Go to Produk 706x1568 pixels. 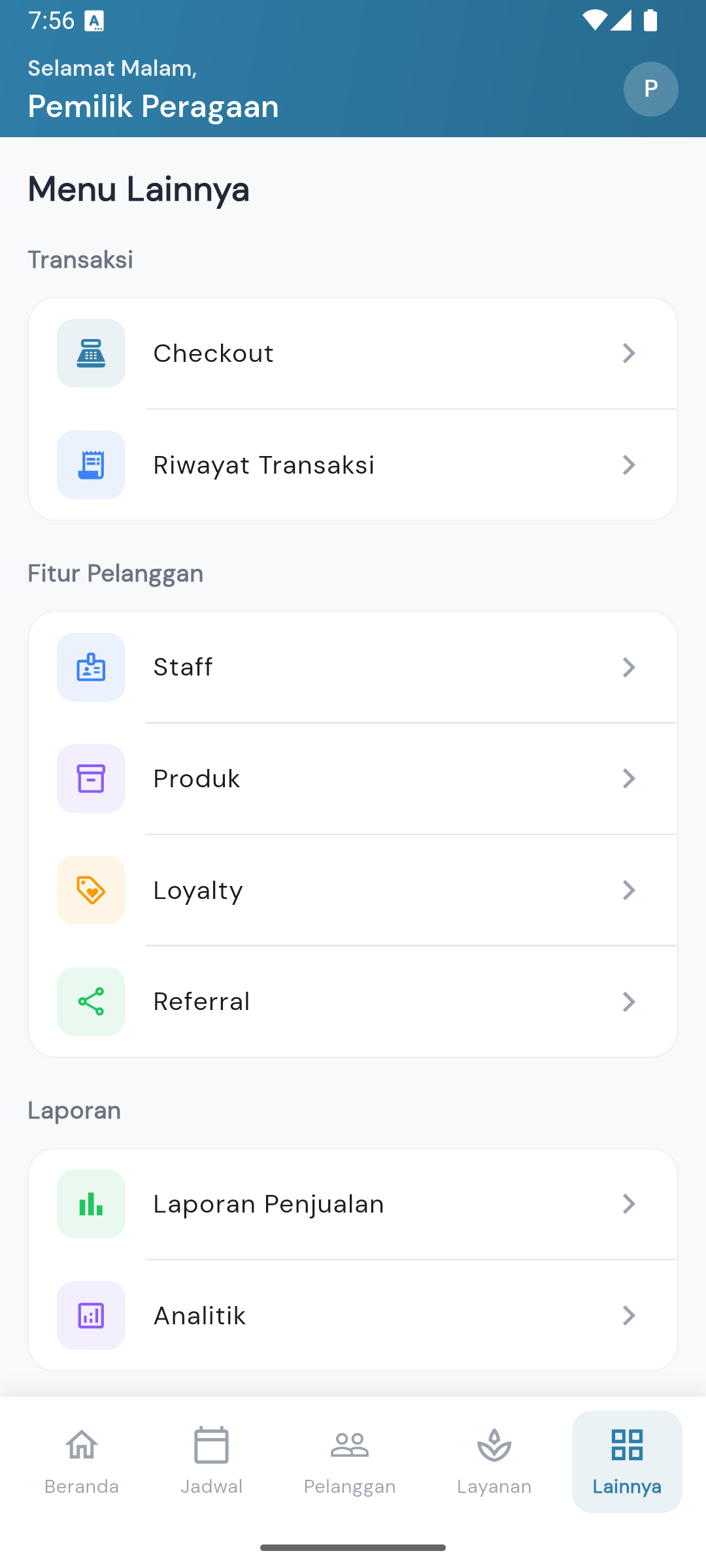[x=353, y=779]
